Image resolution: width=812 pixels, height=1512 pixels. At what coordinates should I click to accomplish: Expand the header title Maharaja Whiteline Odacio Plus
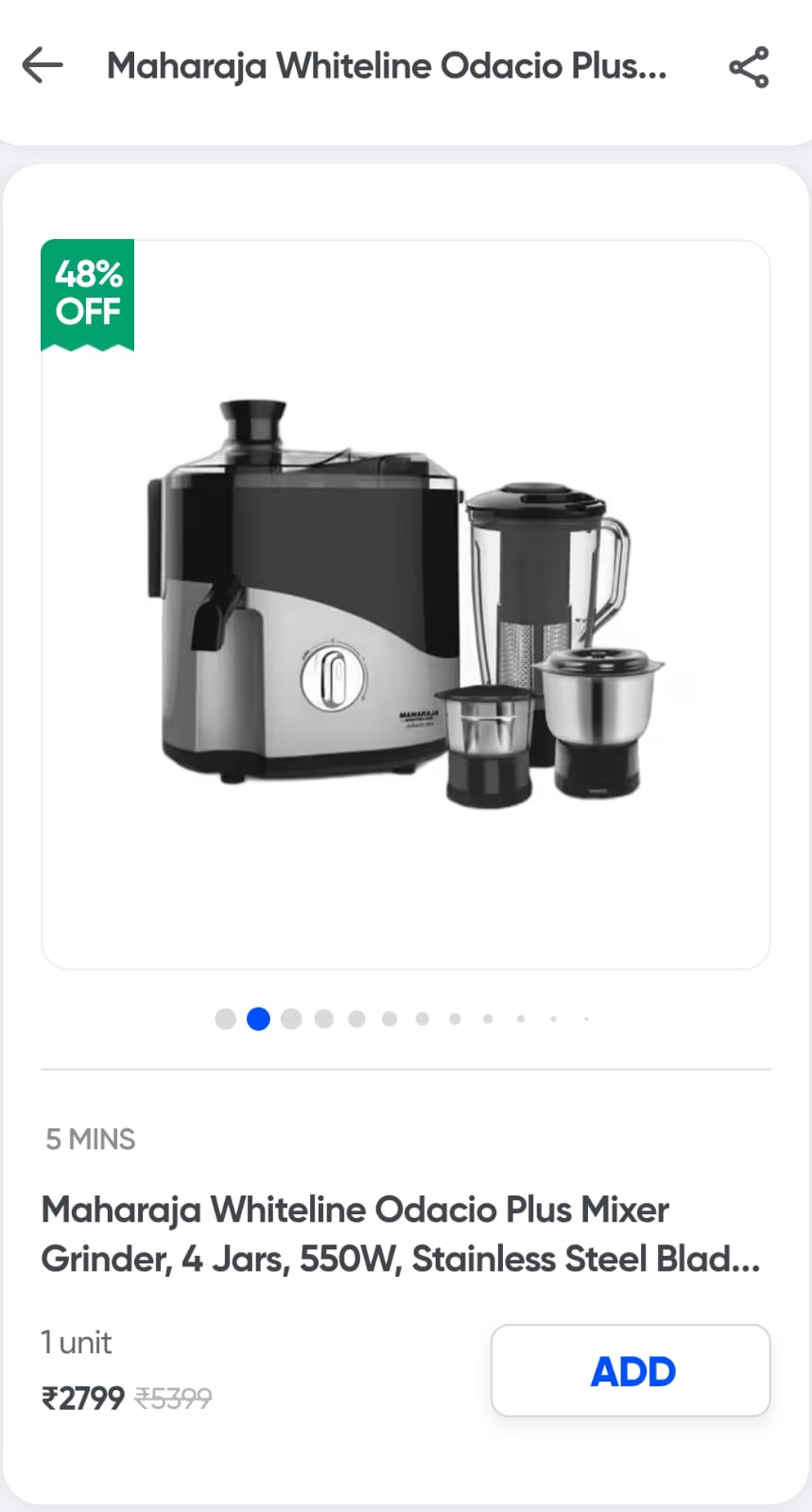click(x=388, y=65)
